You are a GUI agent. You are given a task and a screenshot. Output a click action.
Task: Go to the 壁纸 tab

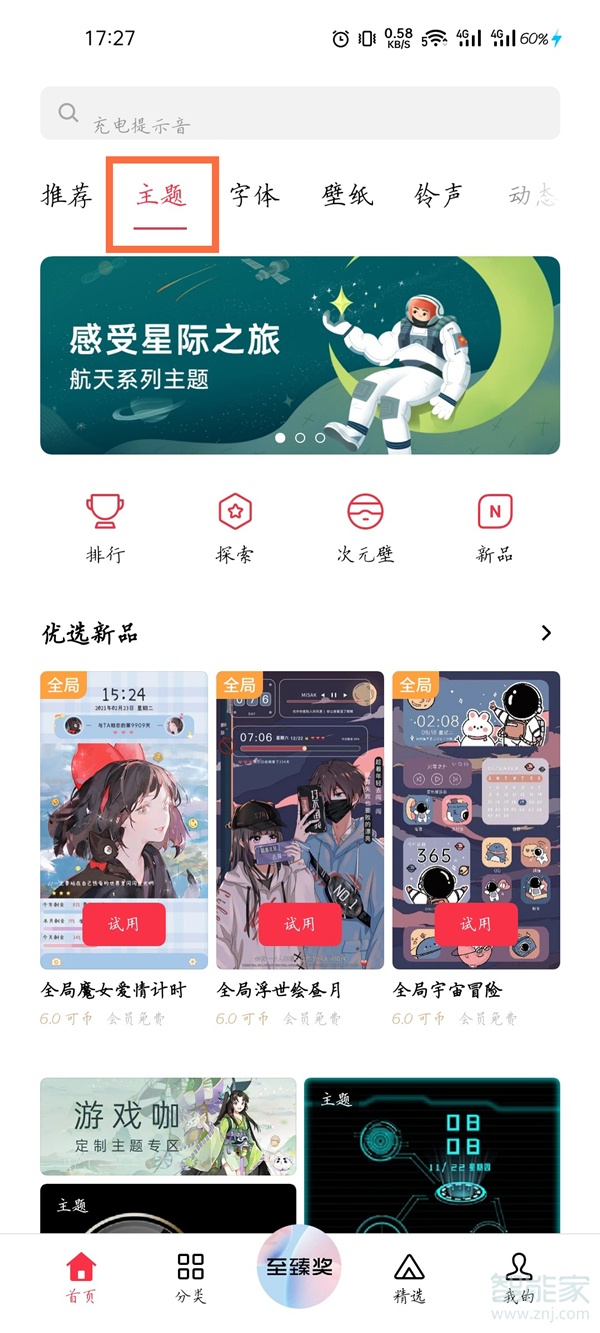point(347,195)
